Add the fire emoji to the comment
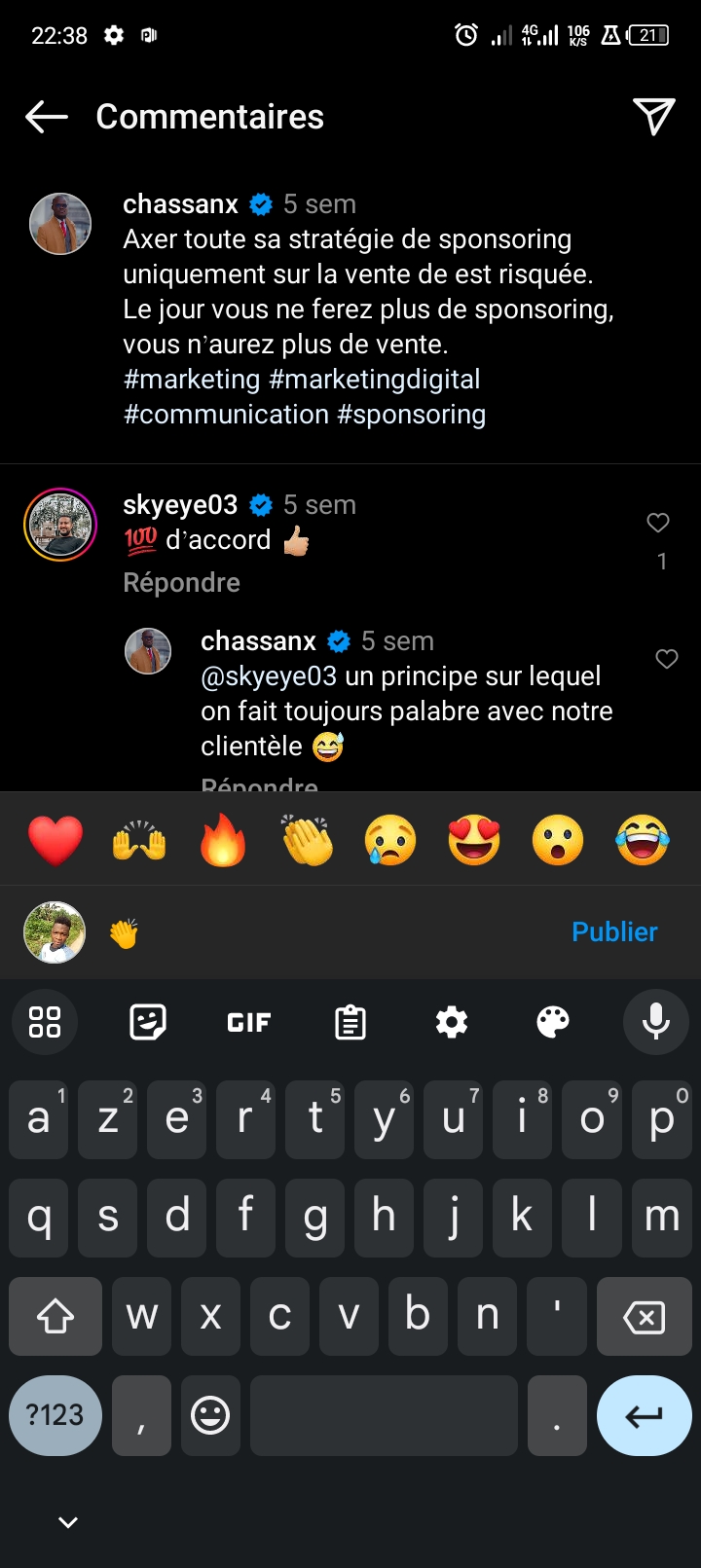This screenshot has width=701, height=1568. pyautogui.click(x=223, y=840)
